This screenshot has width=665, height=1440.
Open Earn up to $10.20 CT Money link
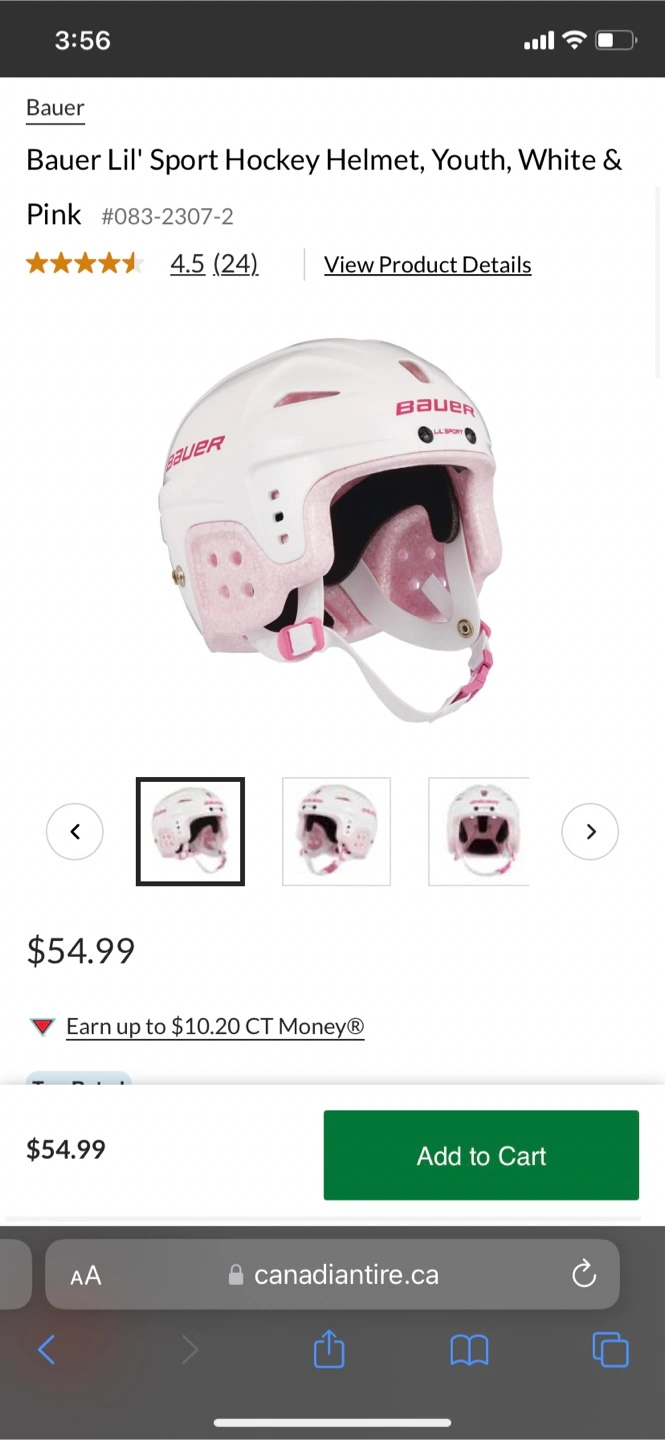click(215, 1026)
